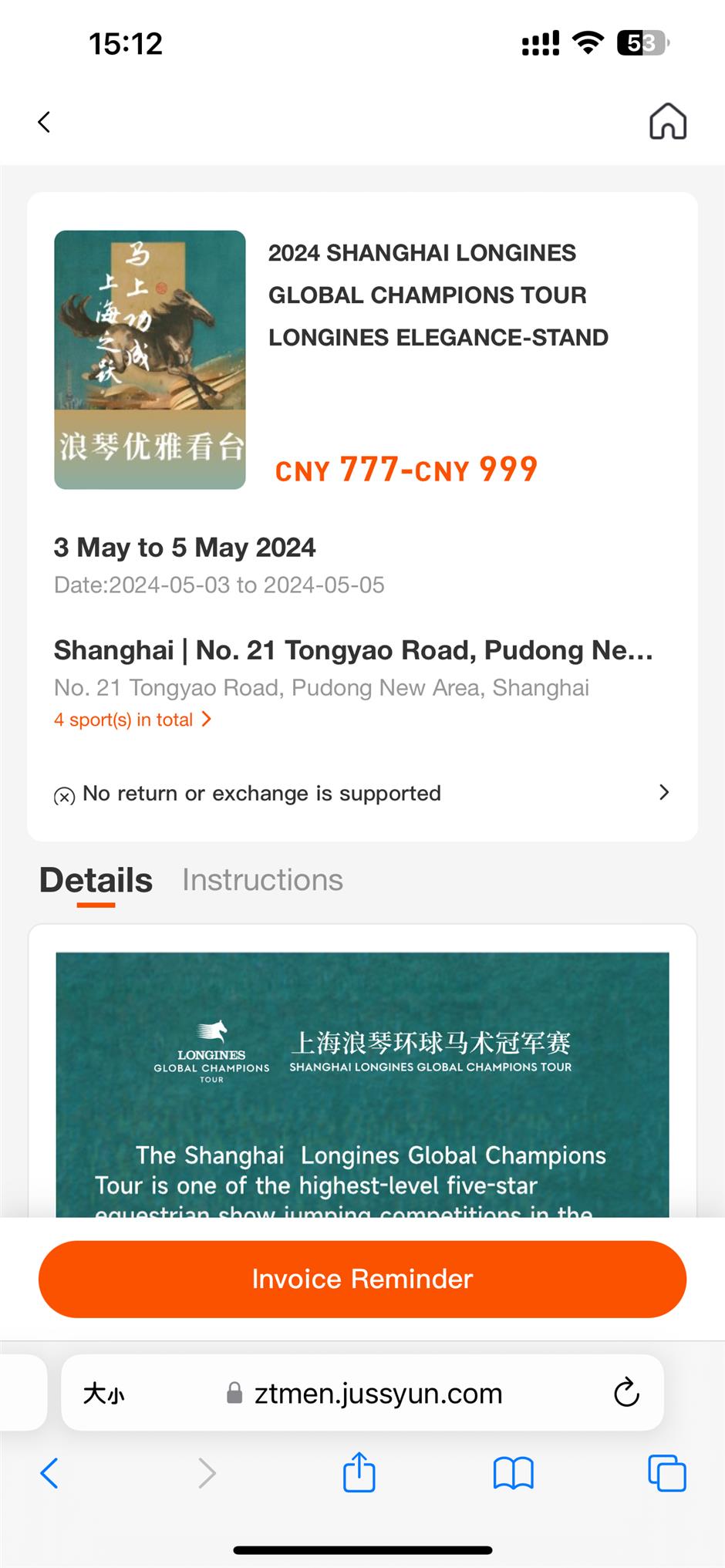
Task: Tap the Invoice Reminder button
Action: point(362,1279)
